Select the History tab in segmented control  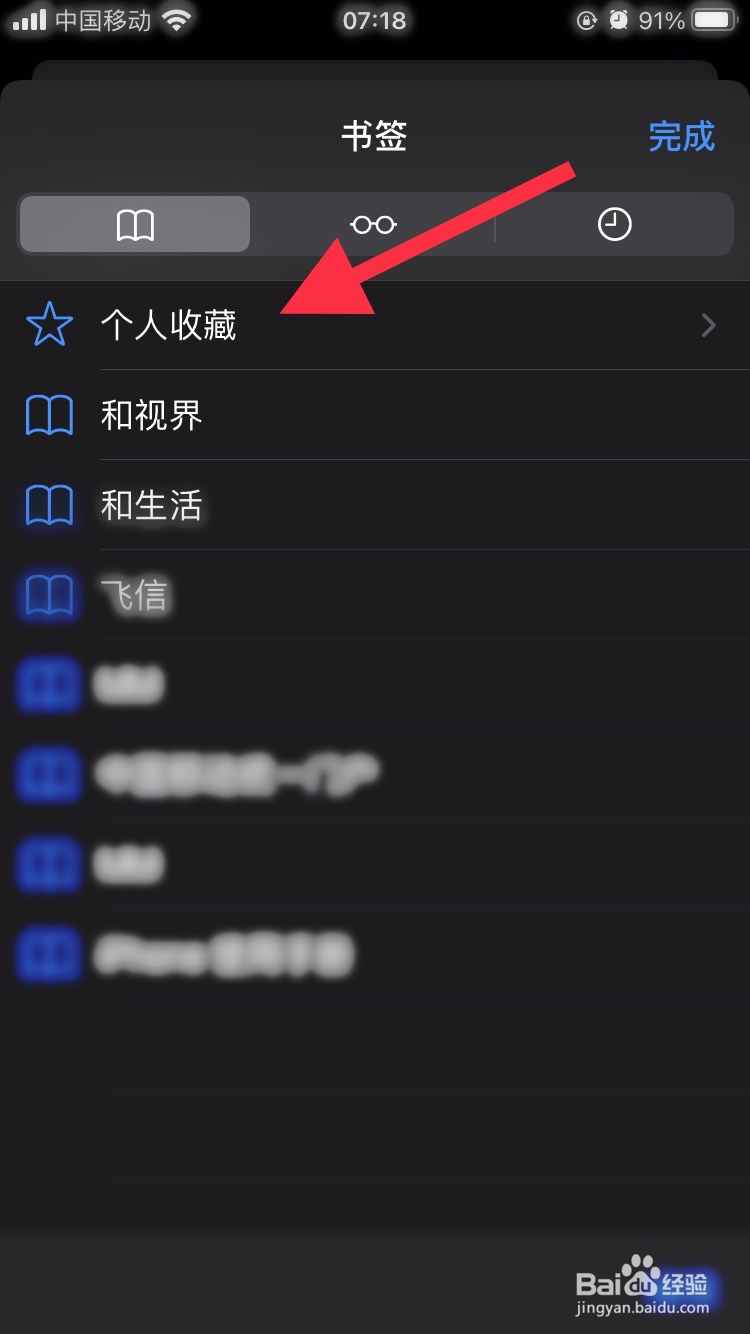pyautogui.click(x=614, y=223)
